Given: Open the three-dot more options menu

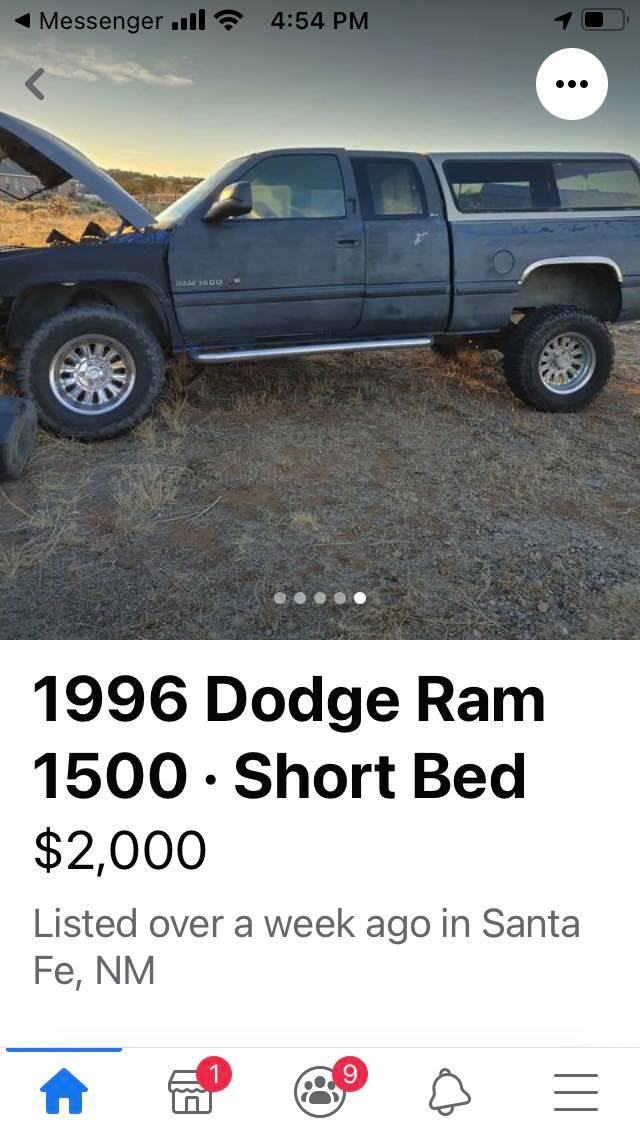Looking at the screenshot, I should [571, 84].
